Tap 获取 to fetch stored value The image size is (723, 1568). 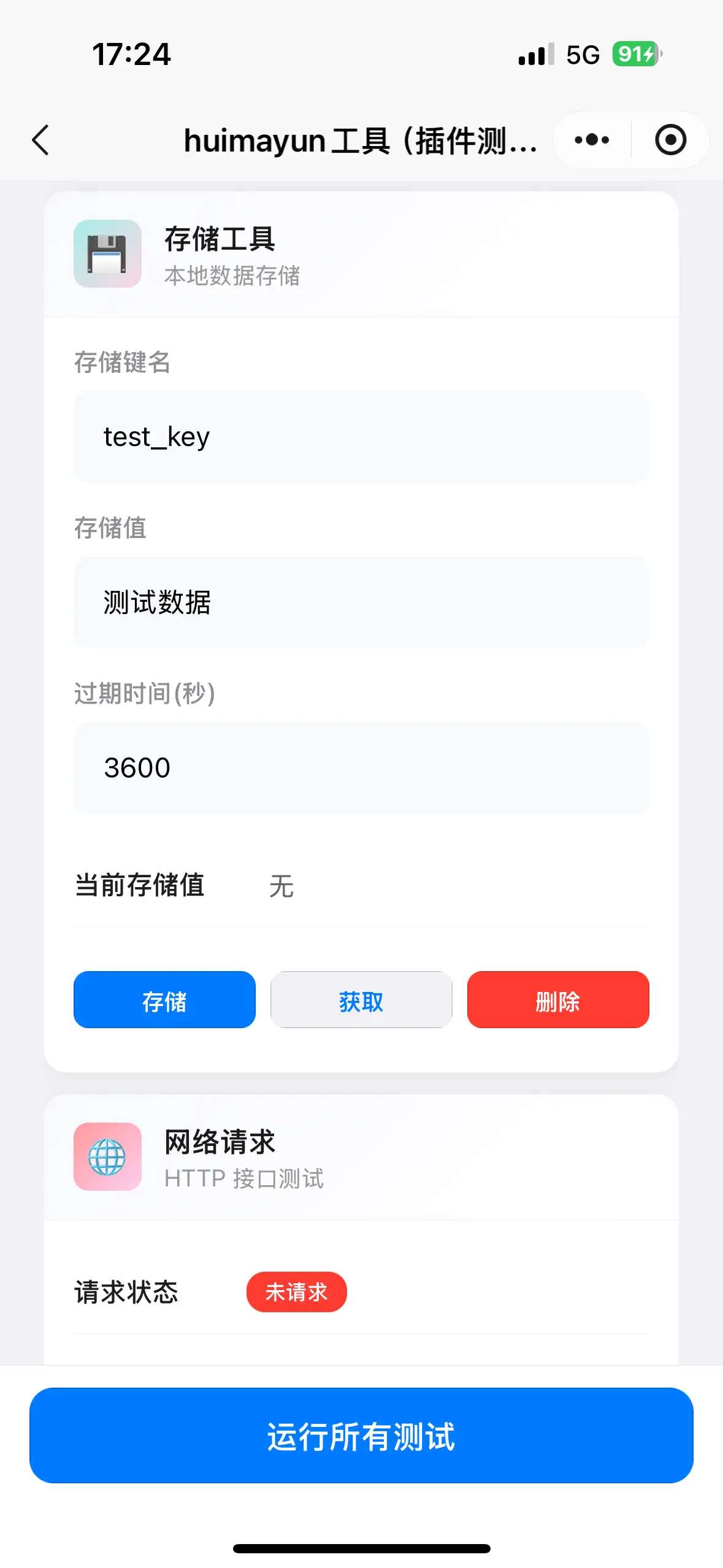coord(361,999)
